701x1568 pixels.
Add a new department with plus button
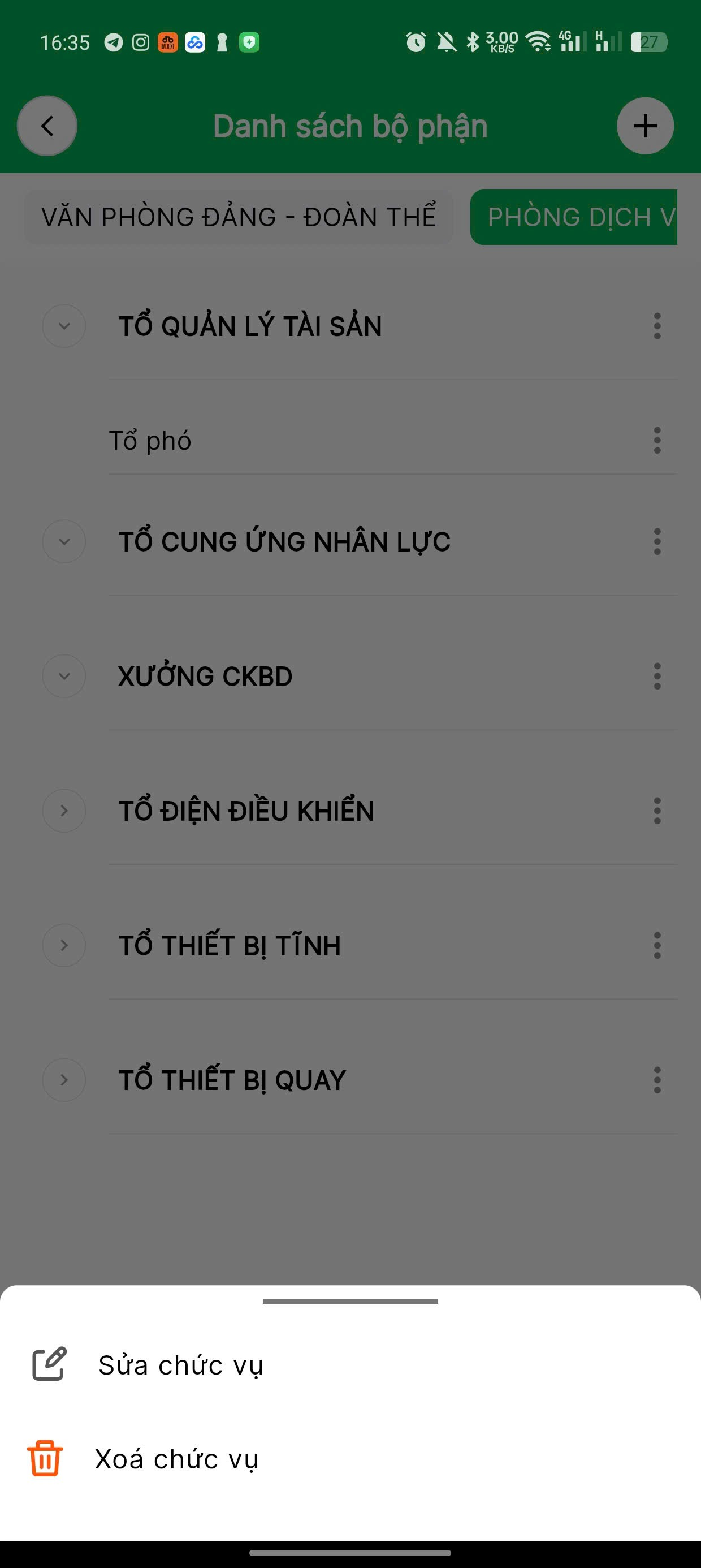(x=645, y=126)
